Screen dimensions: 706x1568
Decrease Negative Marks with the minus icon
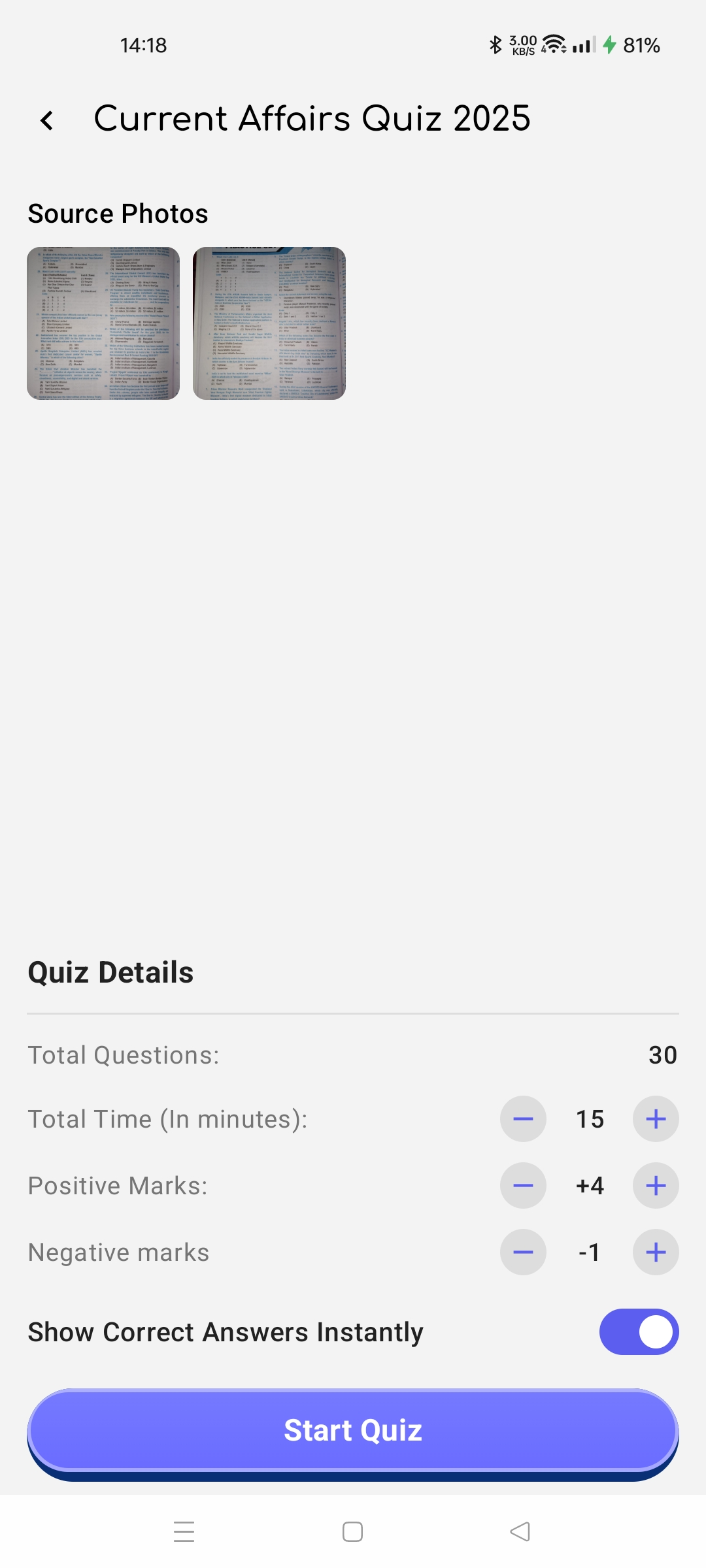pos(522,1252)
